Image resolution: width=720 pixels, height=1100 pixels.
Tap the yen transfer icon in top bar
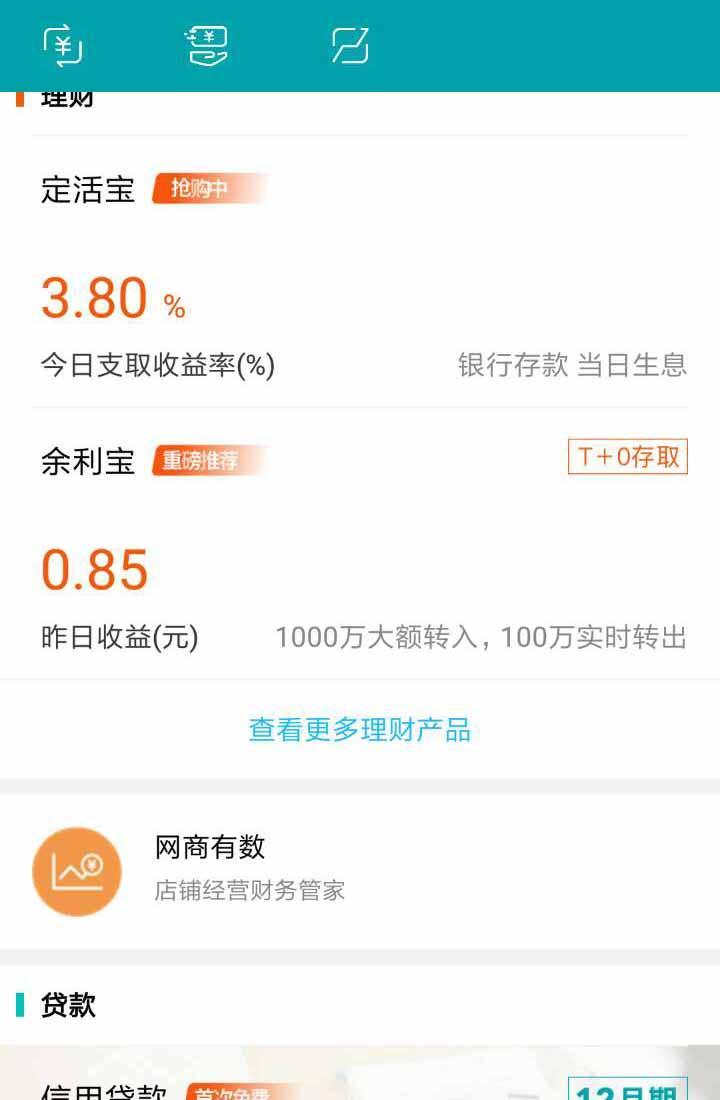pyautogui.click(x=62, y=46)
